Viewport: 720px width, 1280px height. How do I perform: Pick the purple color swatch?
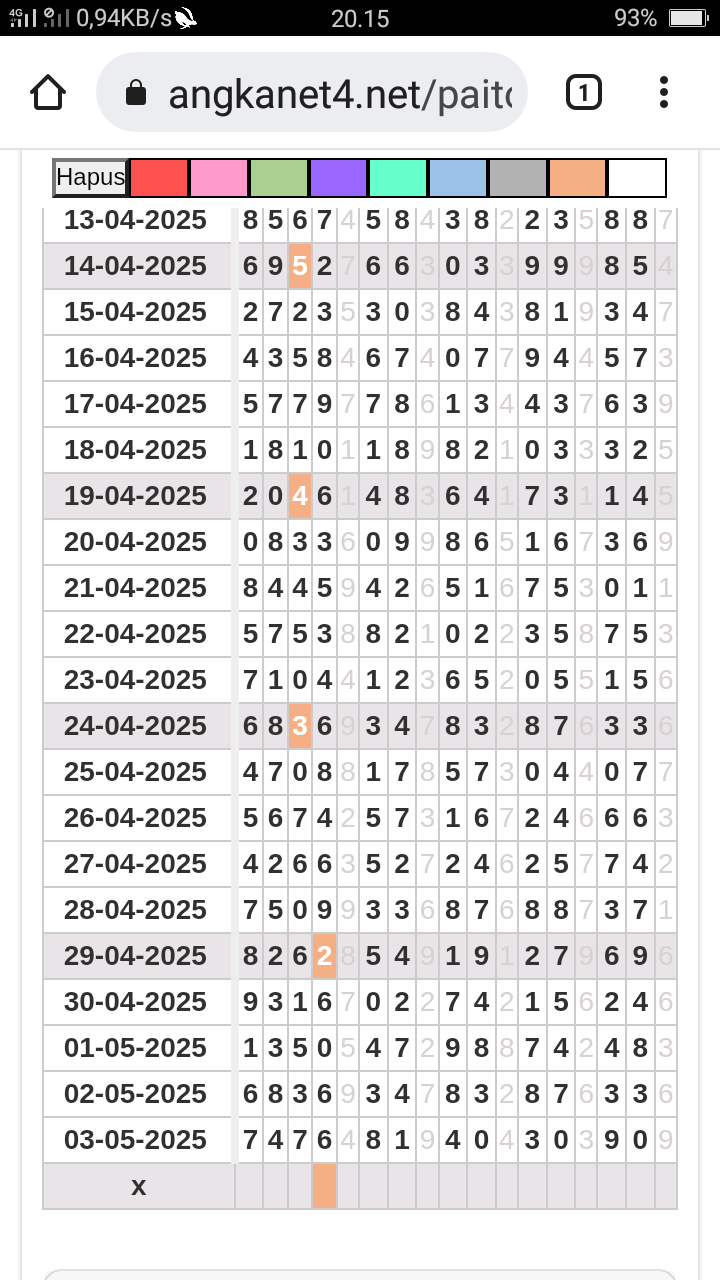338,178
